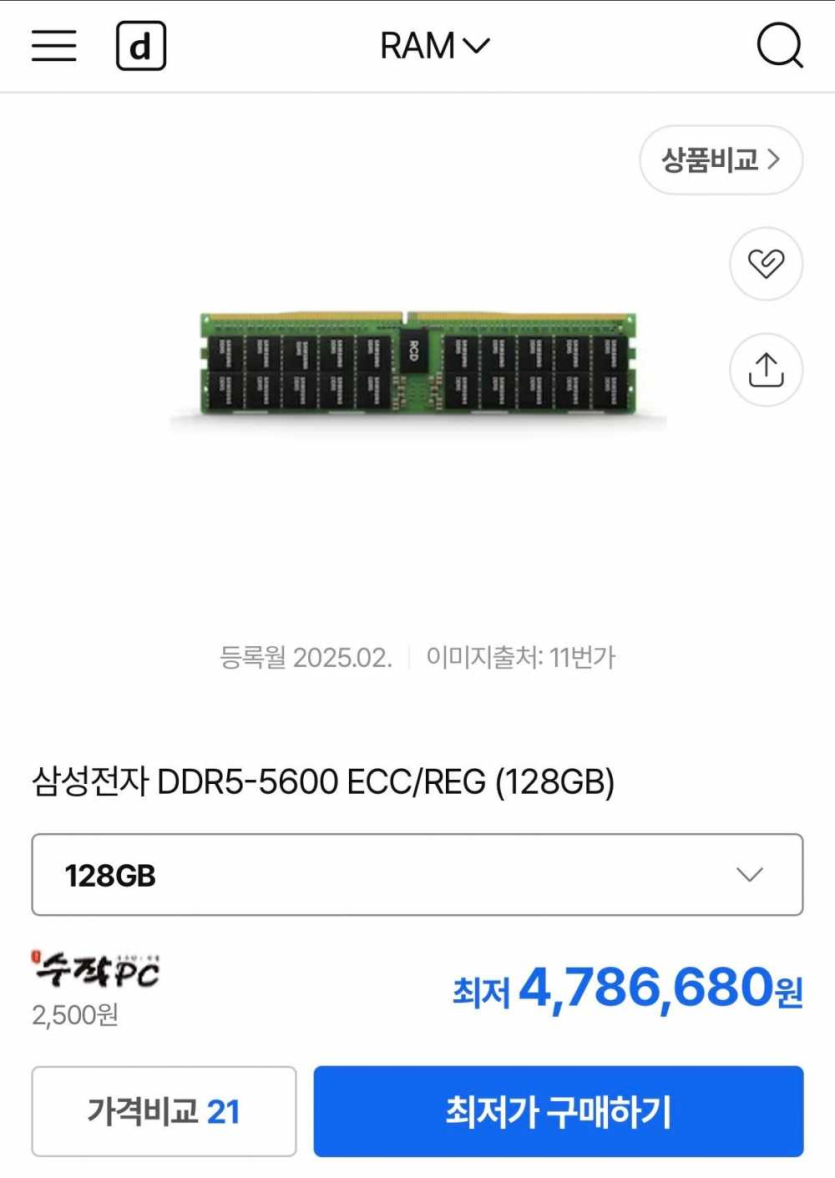Open the search icon
Viewport: 835px width, 1178px height.
pyautogui.click(x=779, y=46)
